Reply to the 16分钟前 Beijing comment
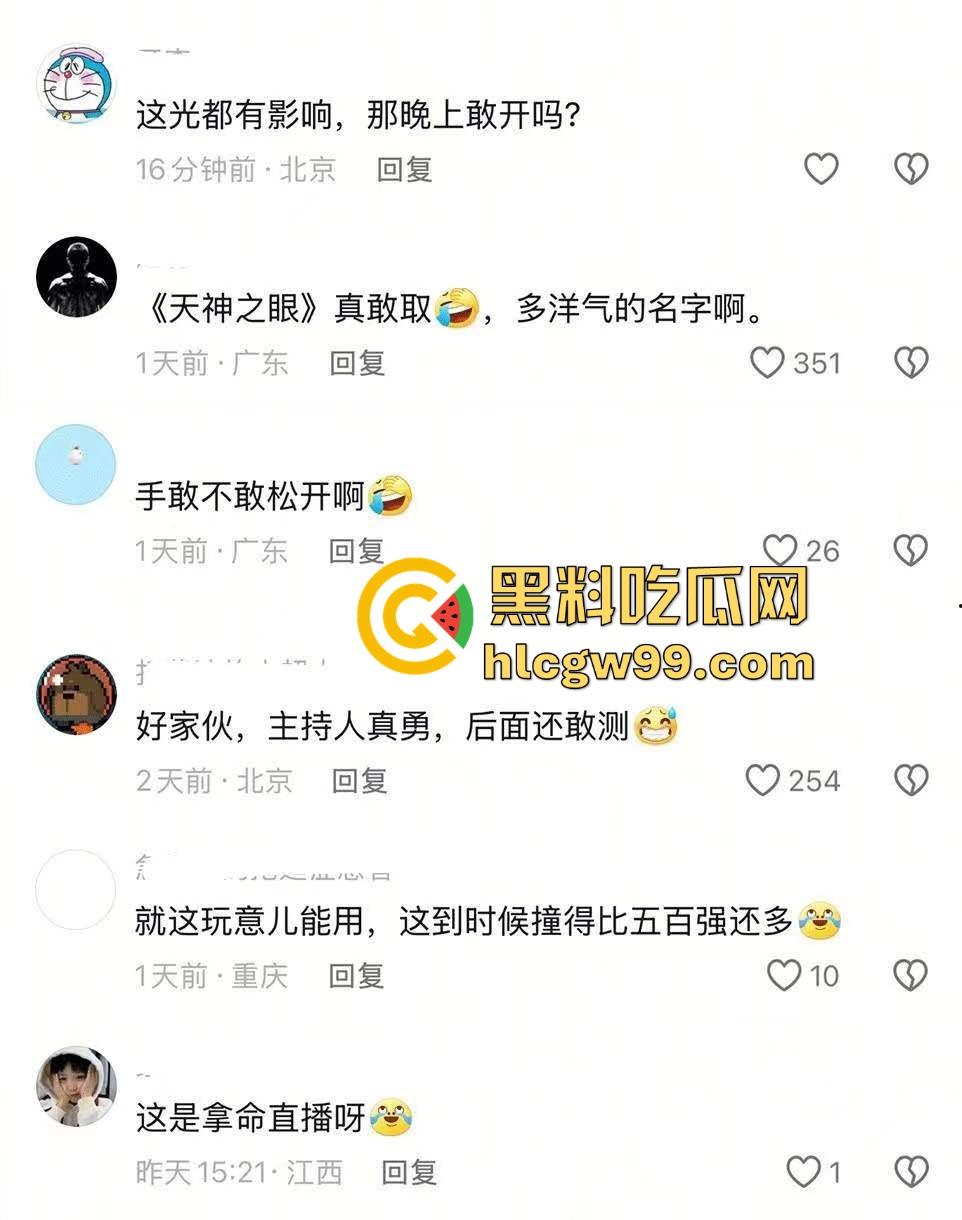Image resolution: width=962 pixels, height=1220 pixels. point(404,170)
